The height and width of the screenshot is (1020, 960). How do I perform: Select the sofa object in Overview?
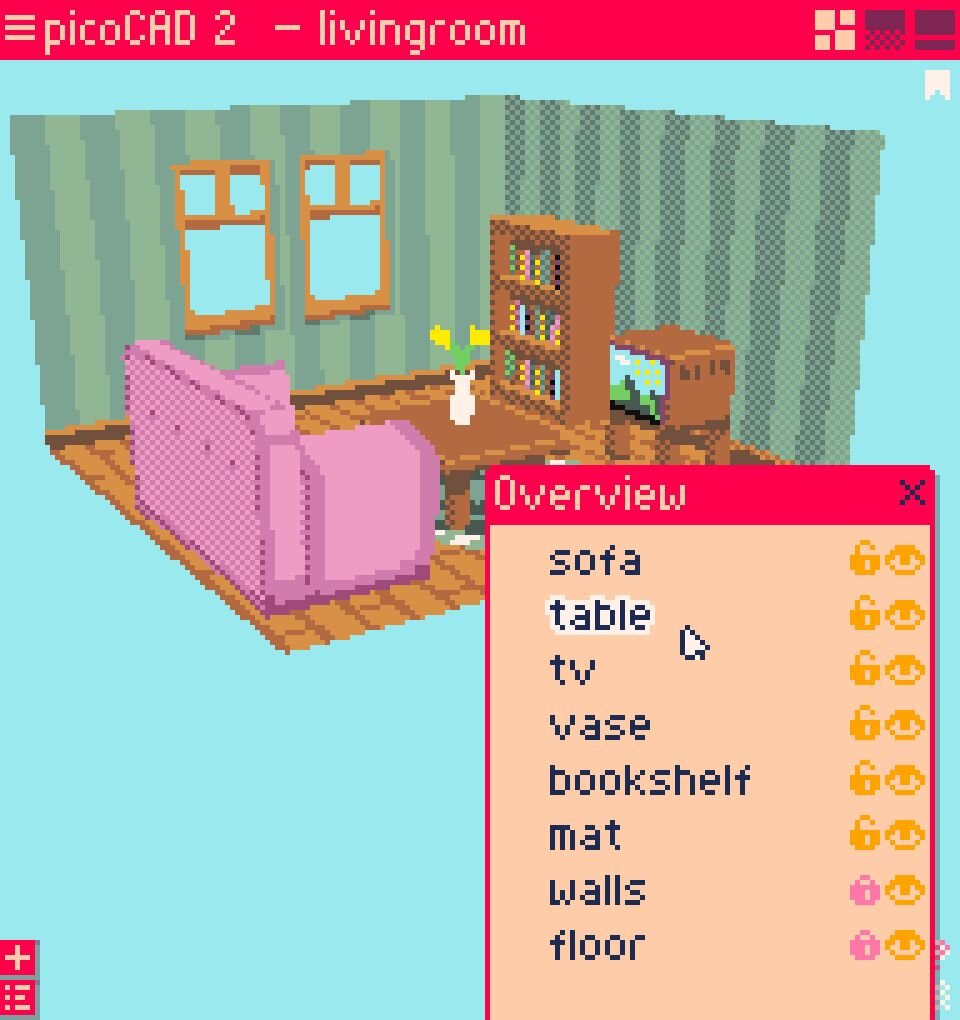[x=595, y=561]
